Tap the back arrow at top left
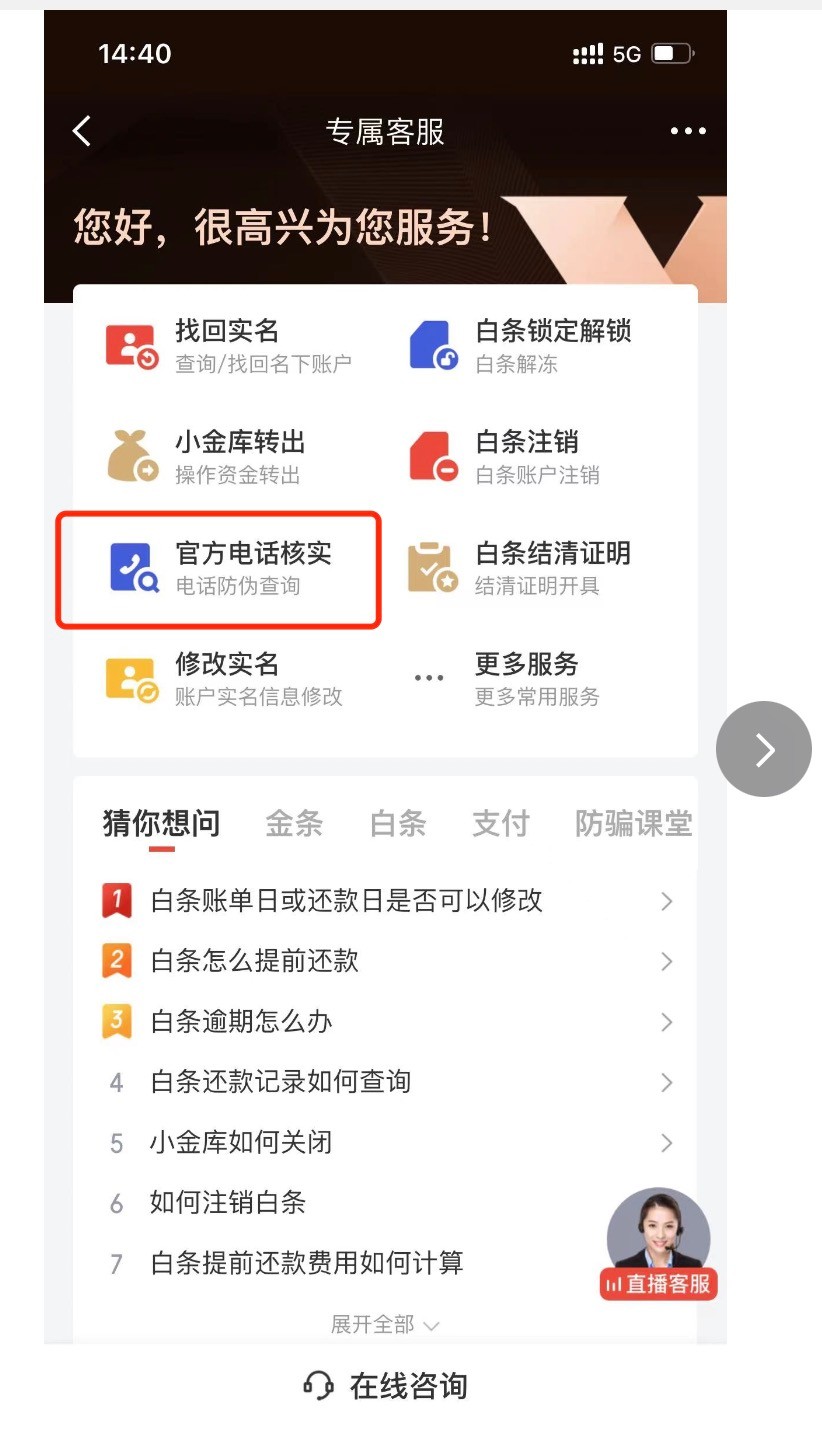The image size is (822, 1438). [80, 130]
